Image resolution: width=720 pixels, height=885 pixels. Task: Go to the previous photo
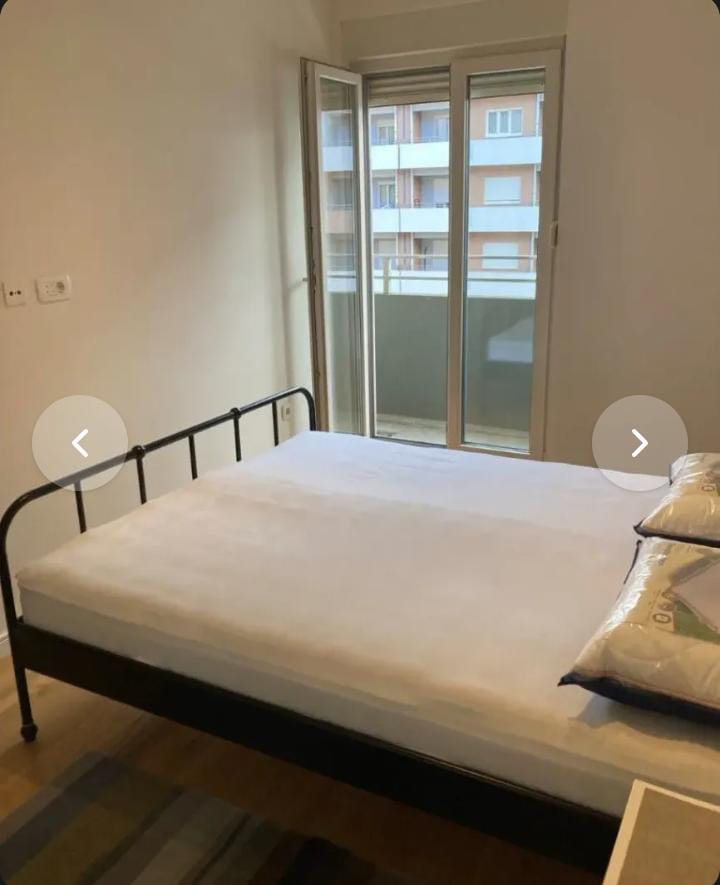(x=80, y=443)
